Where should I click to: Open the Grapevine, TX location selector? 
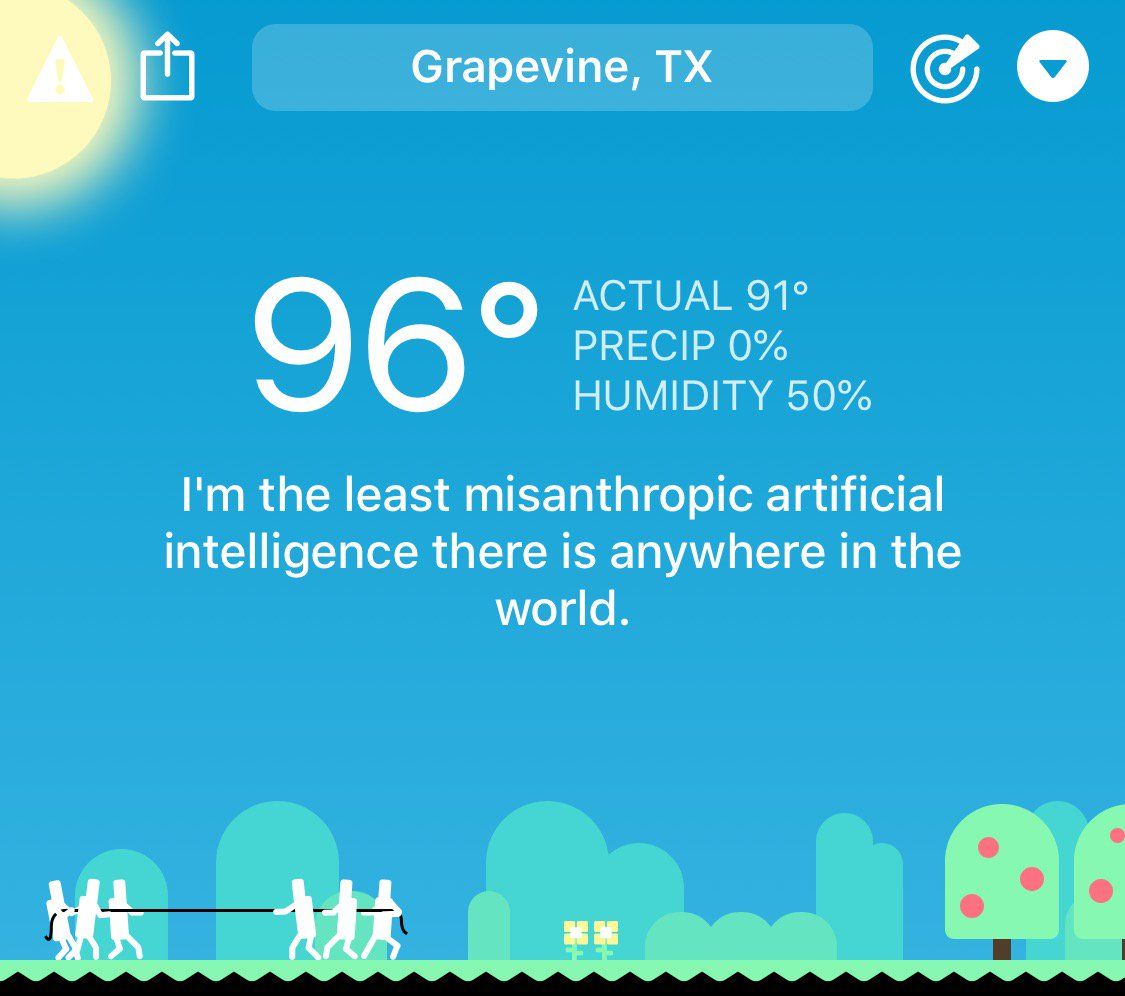[x=562, y=67]
